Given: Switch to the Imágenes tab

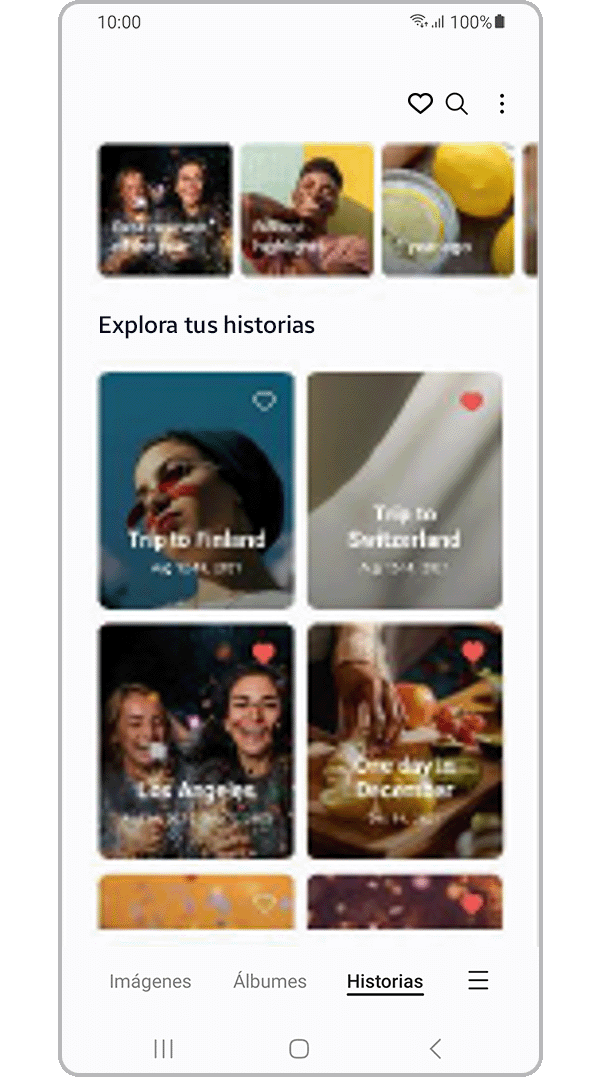Looking at the screenshot, I should pyautogui.click(x=150, y=982).
